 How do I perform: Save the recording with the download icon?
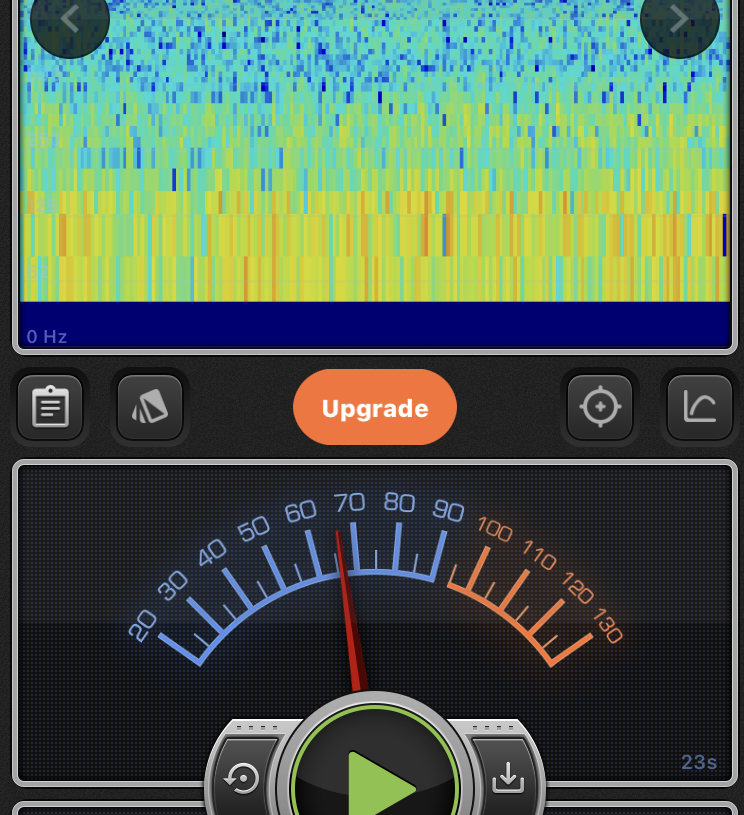coord(508,777)
